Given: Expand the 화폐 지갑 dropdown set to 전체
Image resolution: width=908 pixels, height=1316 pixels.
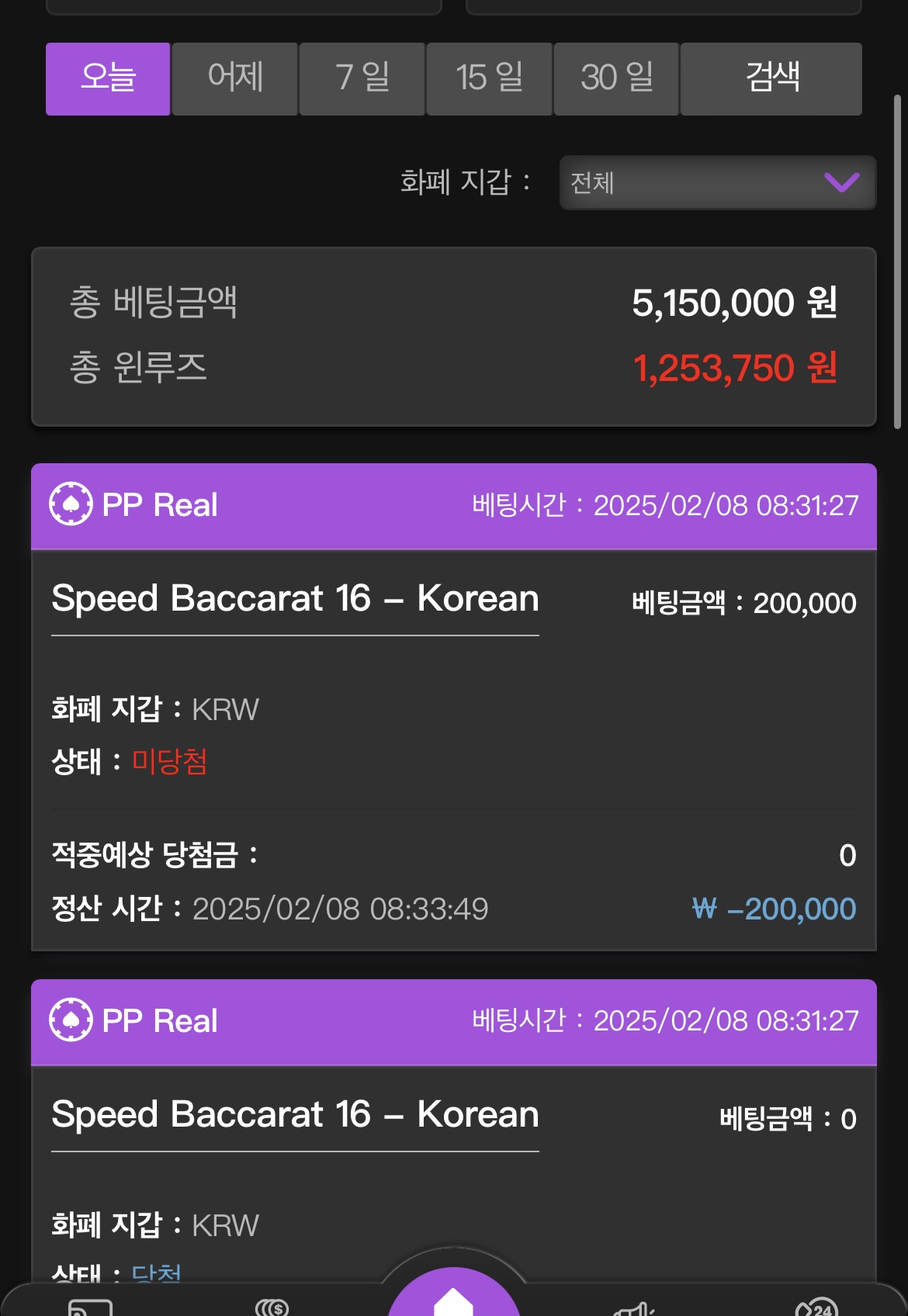Looking at the screenshot, I should pos(717,183).
